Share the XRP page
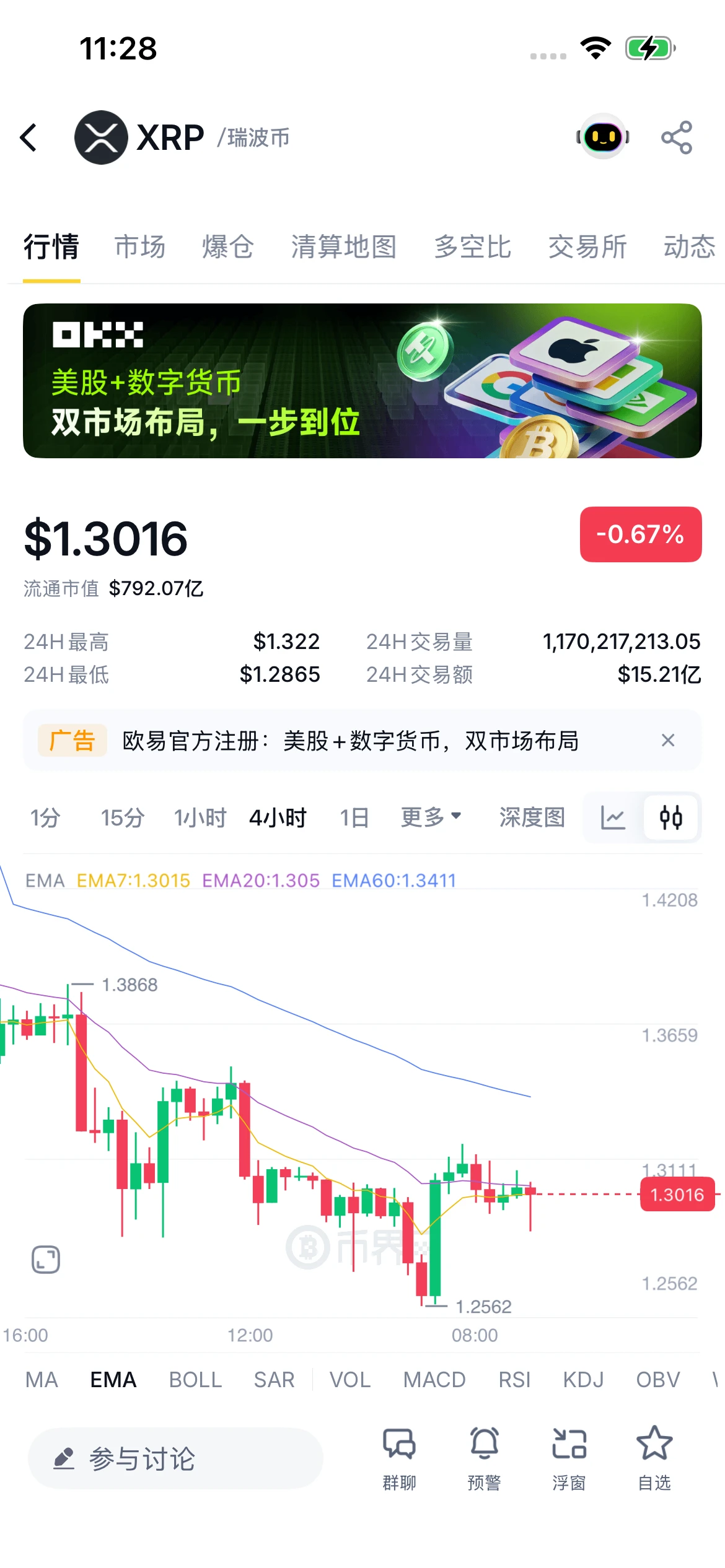725x1568 pixels. [x=677, y=137]
